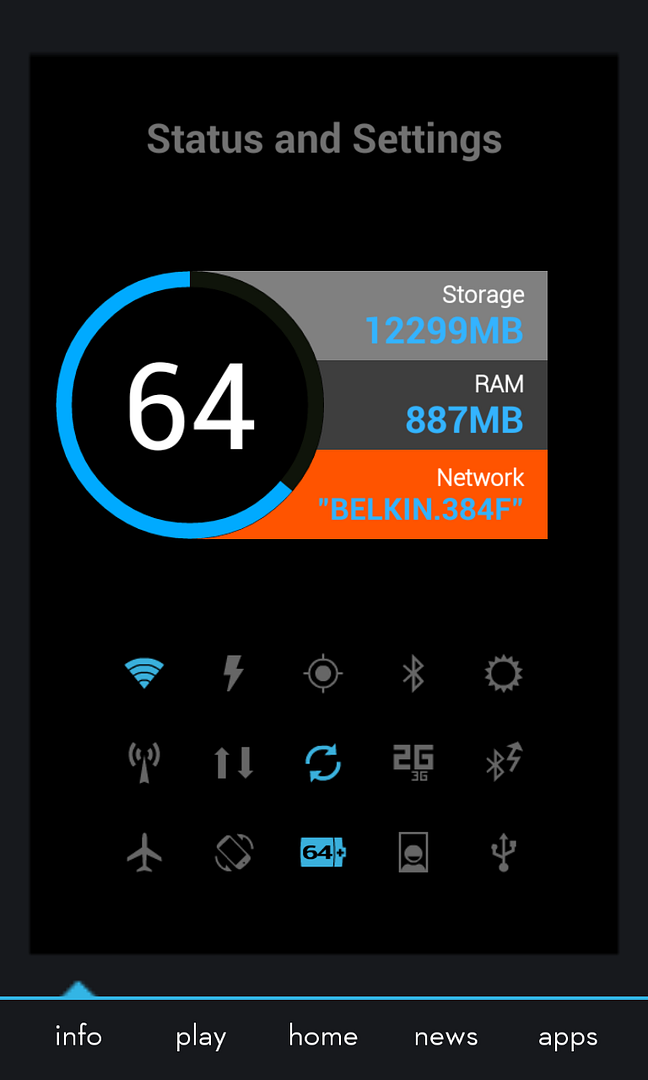Viewport: 648px width, 1080px height.
Task: Toggle the USB icon
Action: tap(503, 852)
